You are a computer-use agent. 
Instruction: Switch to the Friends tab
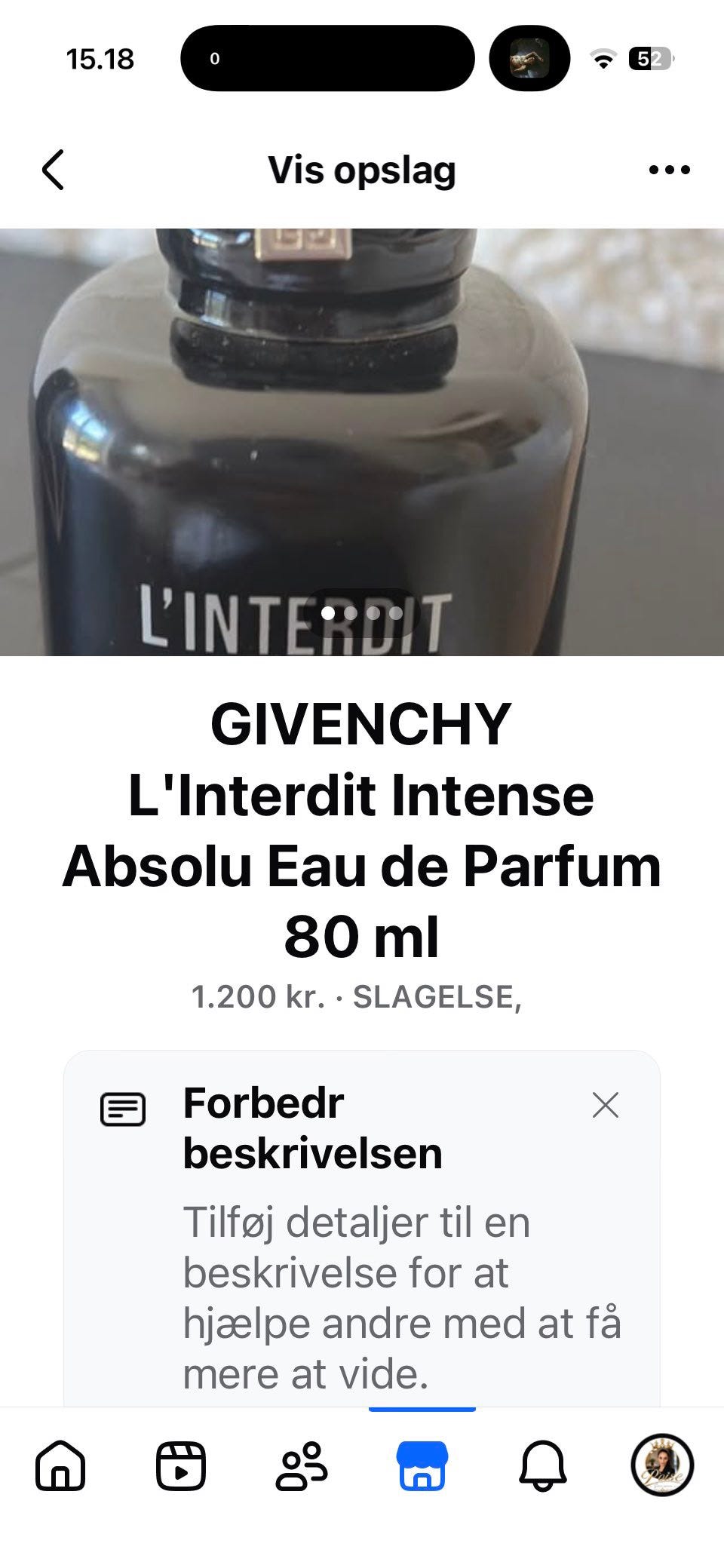(302, 1465)
